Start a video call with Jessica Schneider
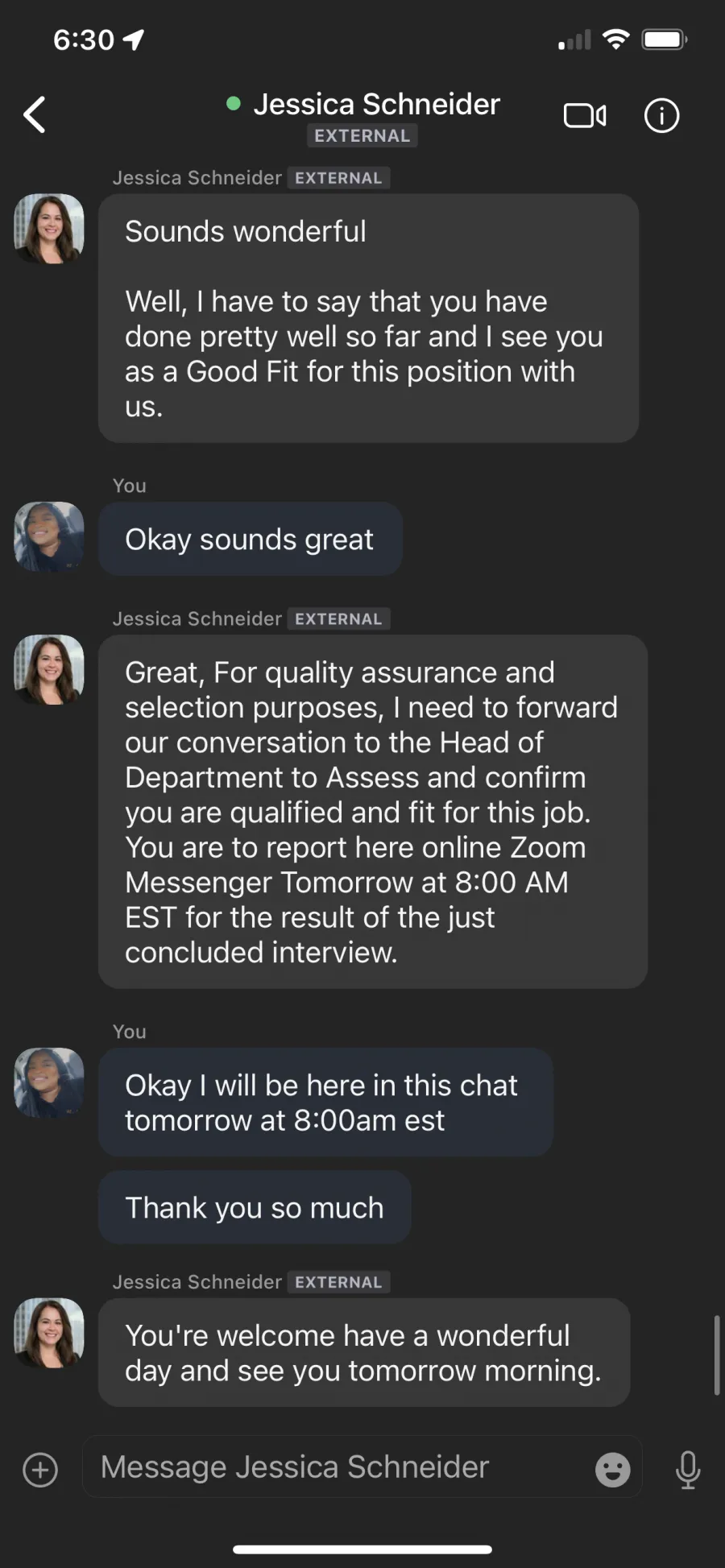Screen dimensions: 725x1568 tap(585, 116)
